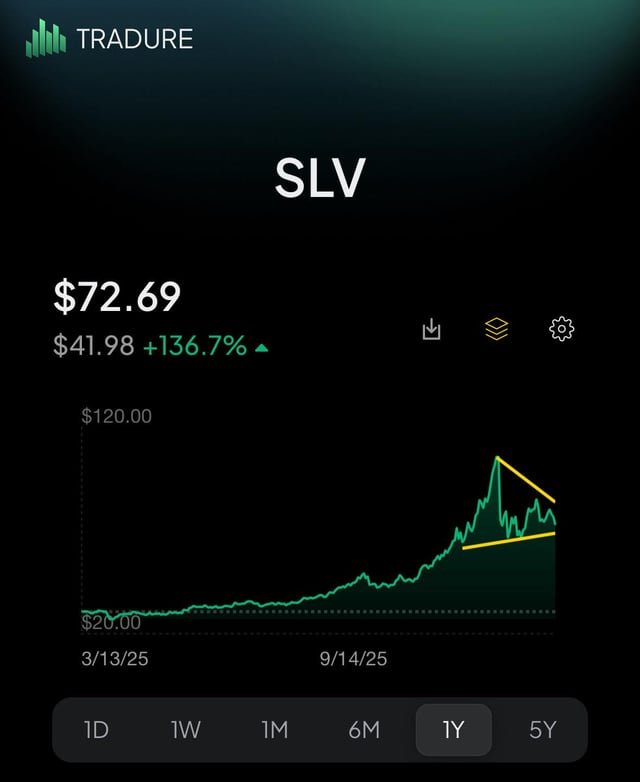Switch chart to 1D range

point(96,730)
